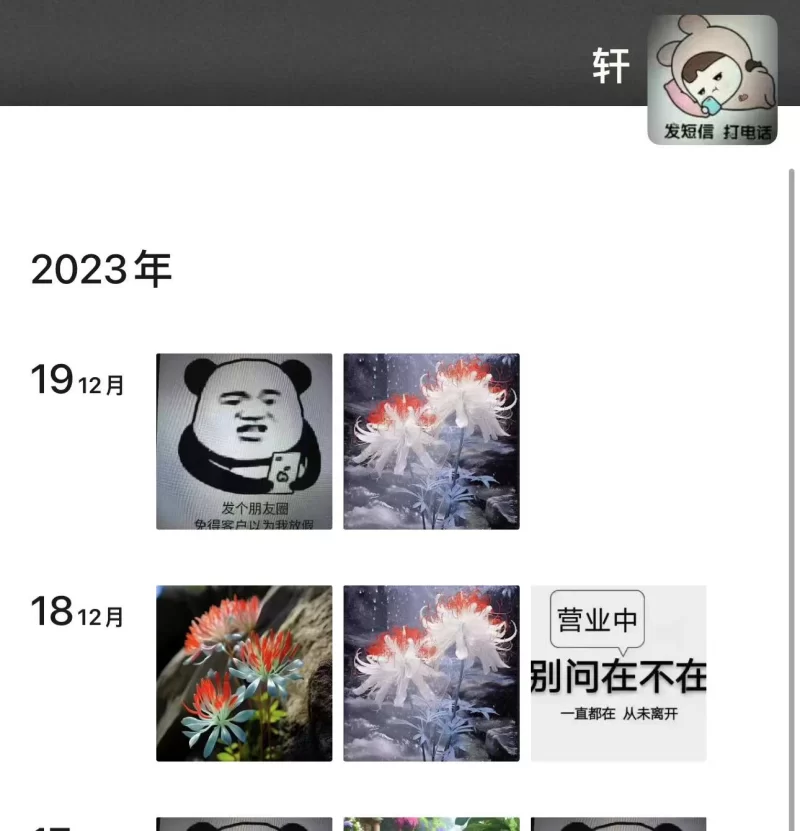Open the red spider lily photo from 18 December
This screenshot has height=831, width=800.
244,673
